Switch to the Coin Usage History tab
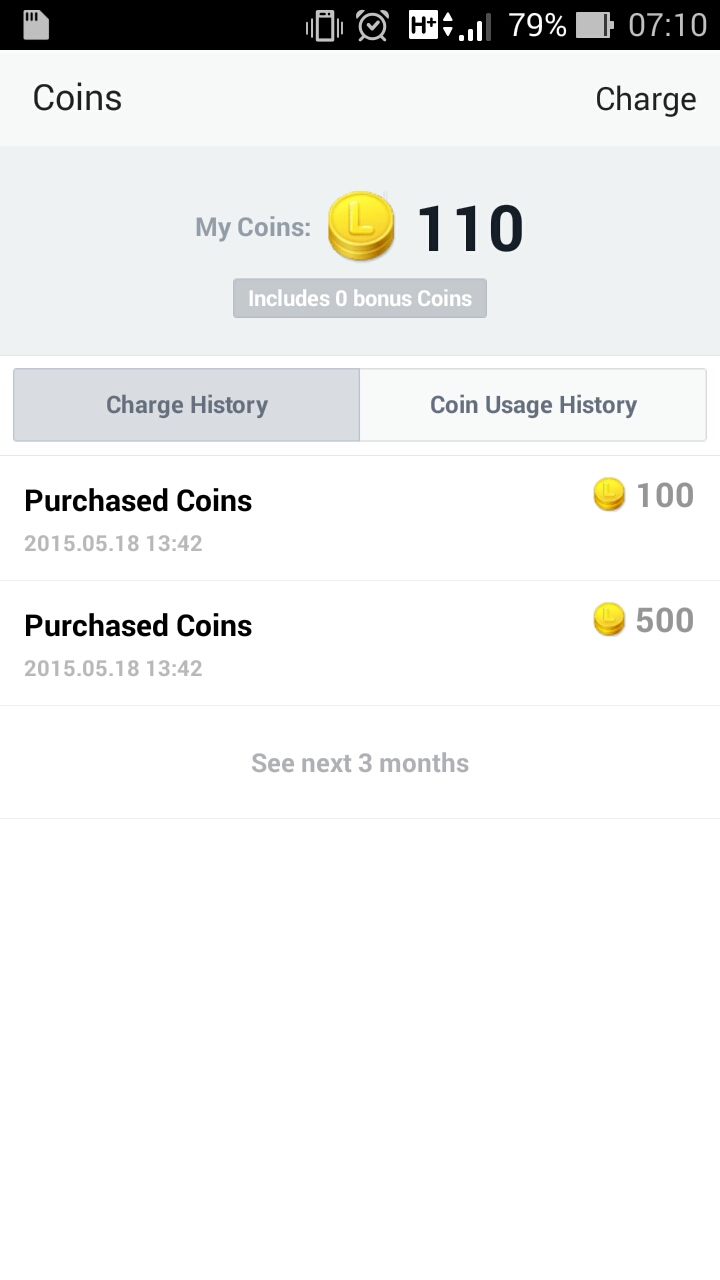 pyautogui.click(x=533, y=405)
